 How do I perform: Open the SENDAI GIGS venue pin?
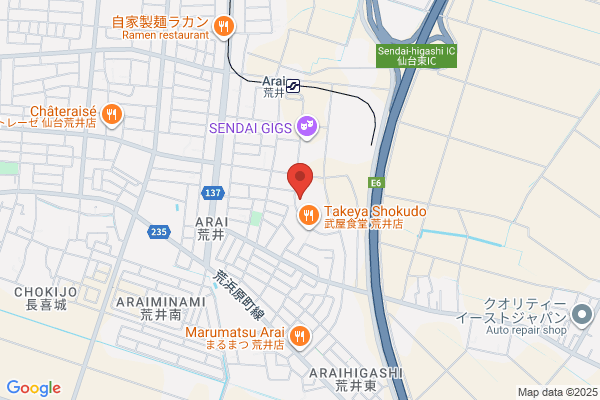[x=308, y=127]
